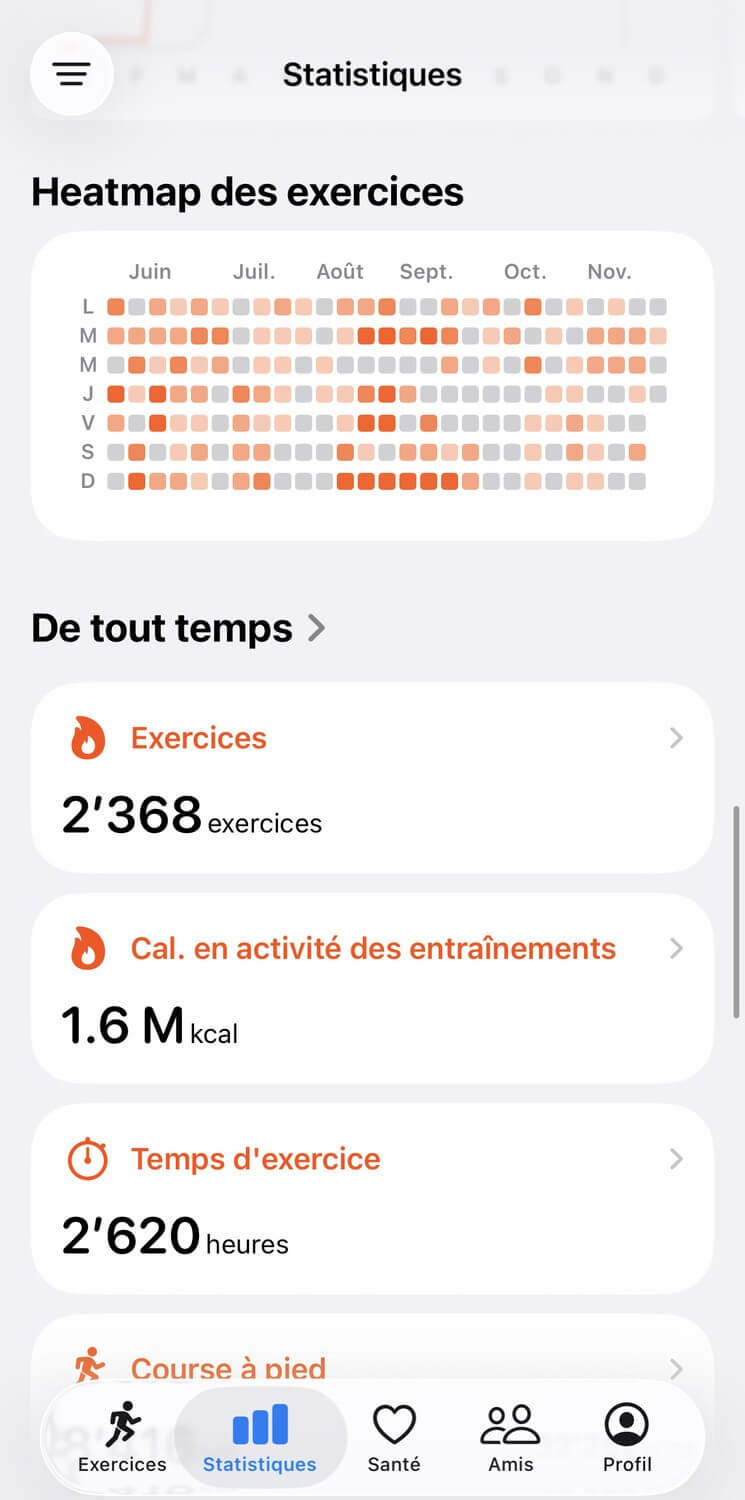Switch to the Exercices tab
745x1500 pixels.
pyautogui.click(x=122, y=1438)
